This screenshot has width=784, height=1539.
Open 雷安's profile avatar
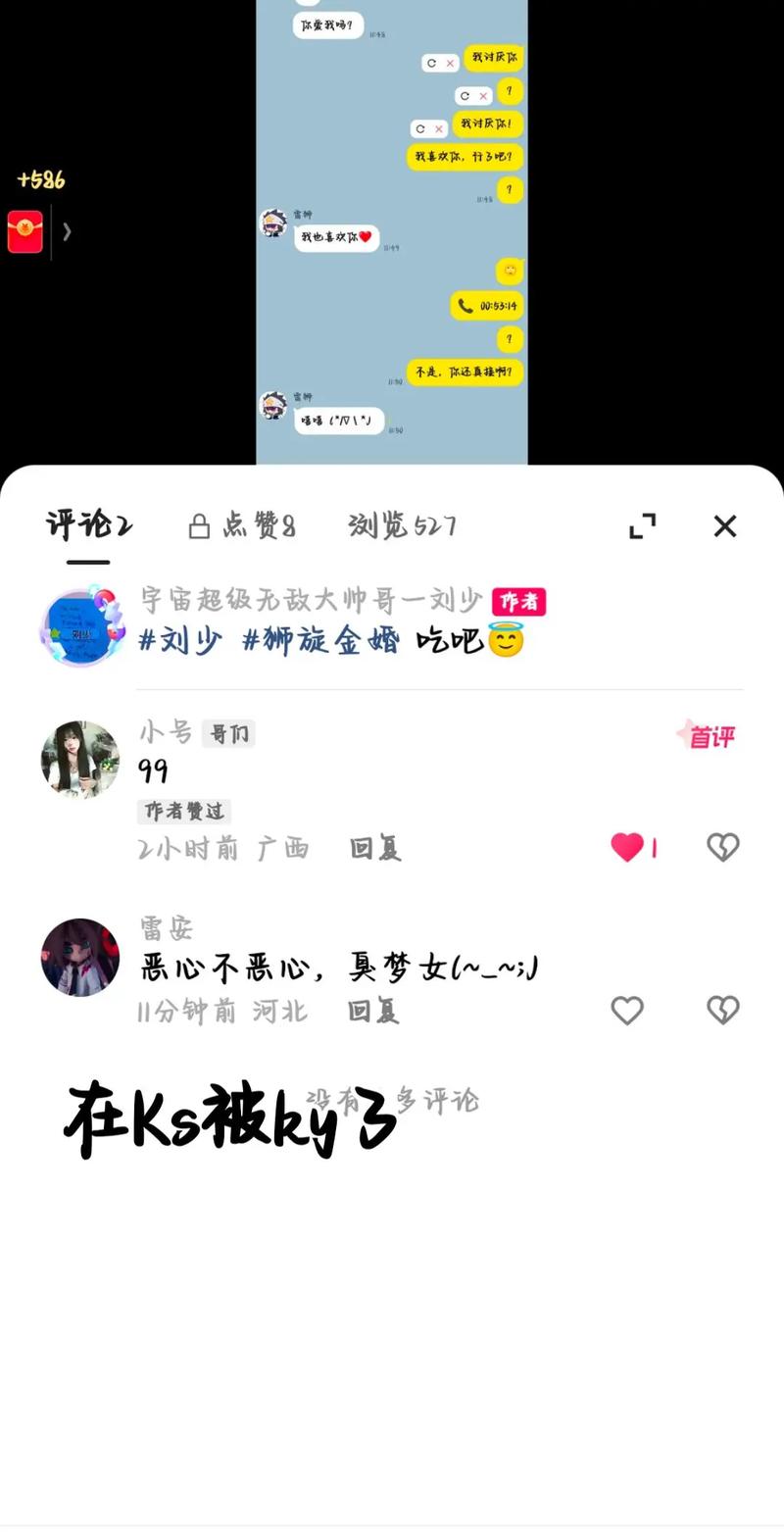[80, 958]
